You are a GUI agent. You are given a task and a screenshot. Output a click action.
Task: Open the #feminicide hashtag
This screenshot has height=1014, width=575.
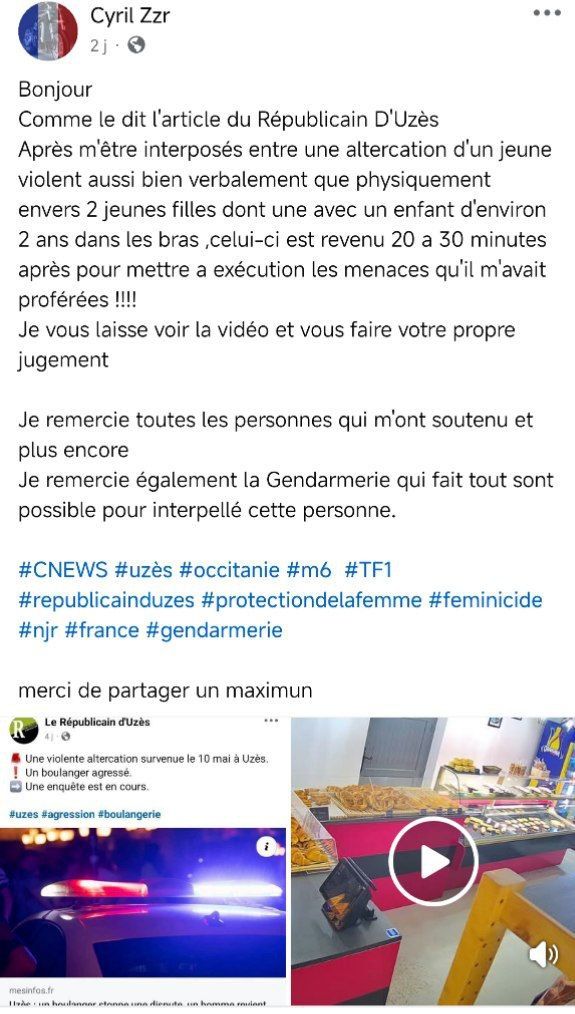click(x=485, y=600)
